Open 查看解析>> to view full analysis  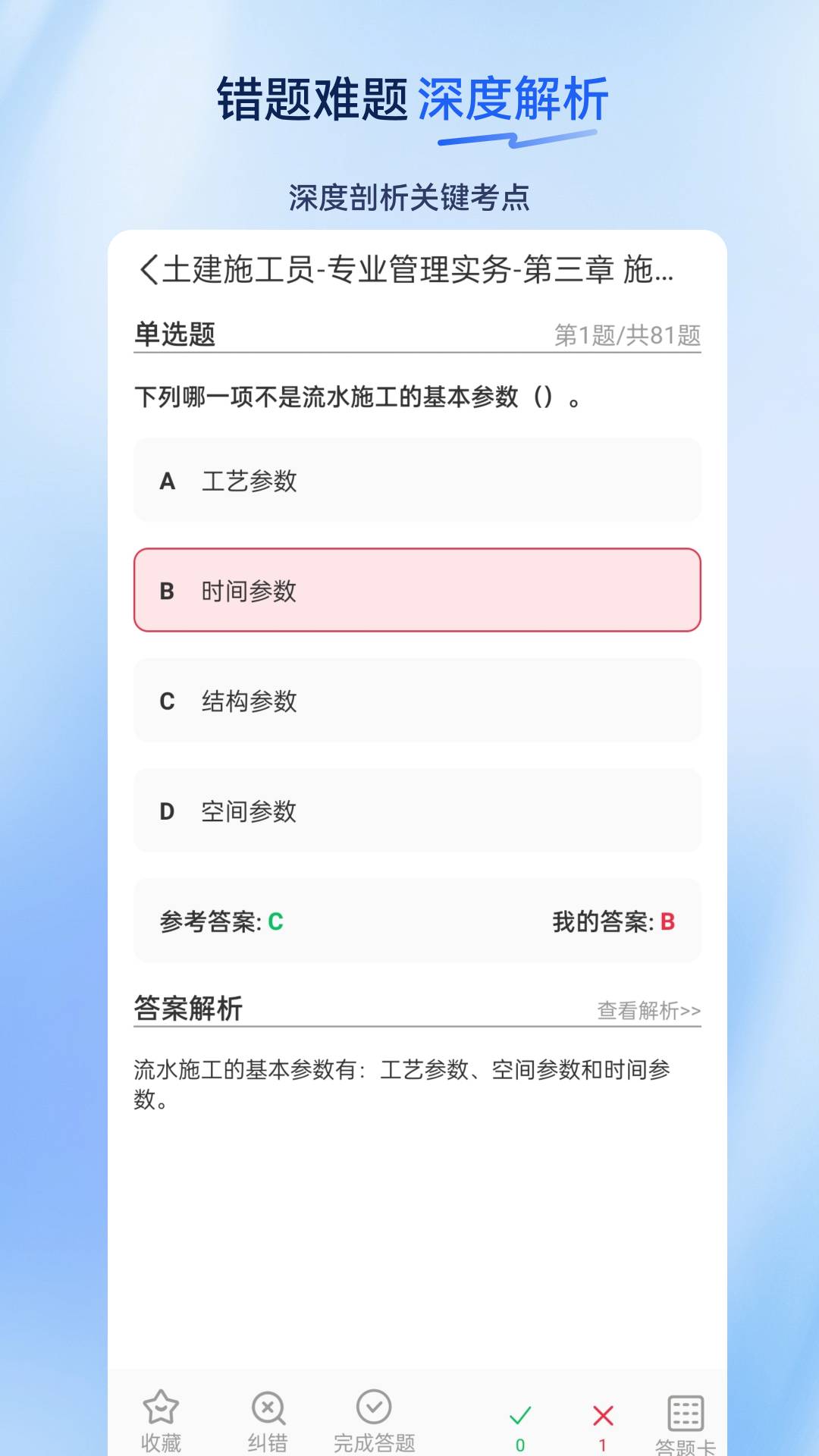tap(648, 1011)
